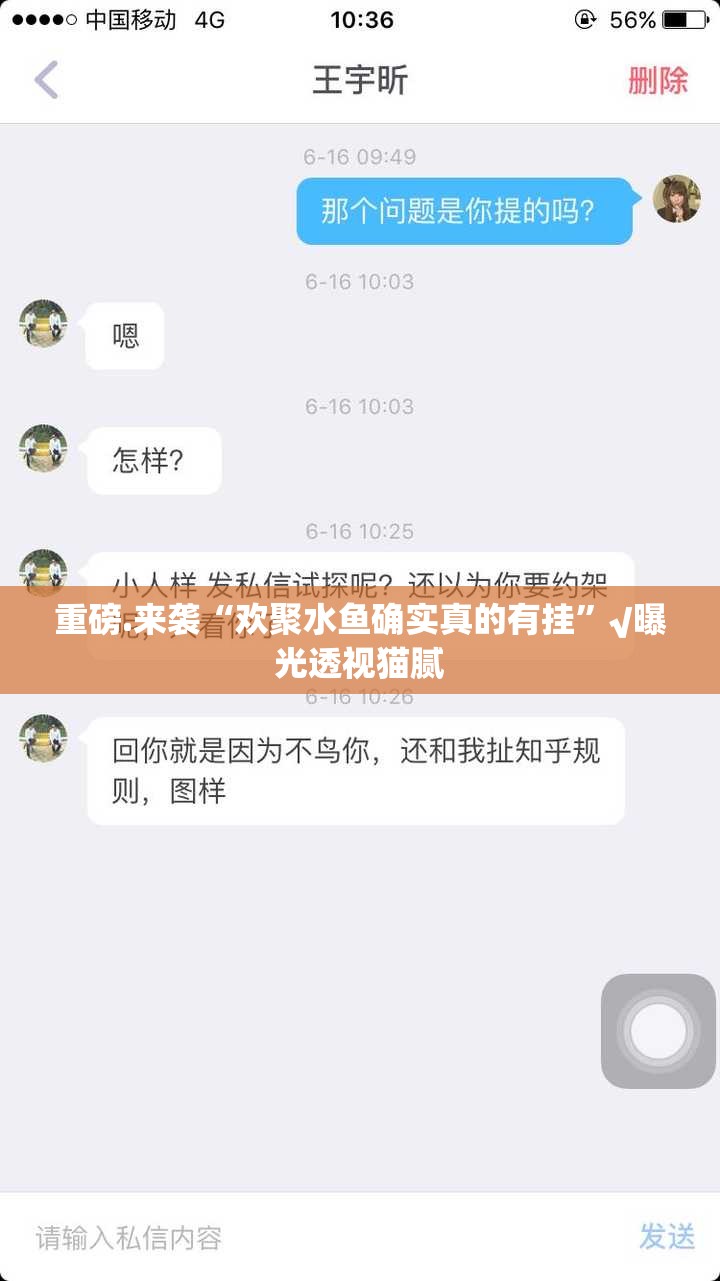
Task: Tap the 发送 send button
Action: click(x=665, y=1237)
